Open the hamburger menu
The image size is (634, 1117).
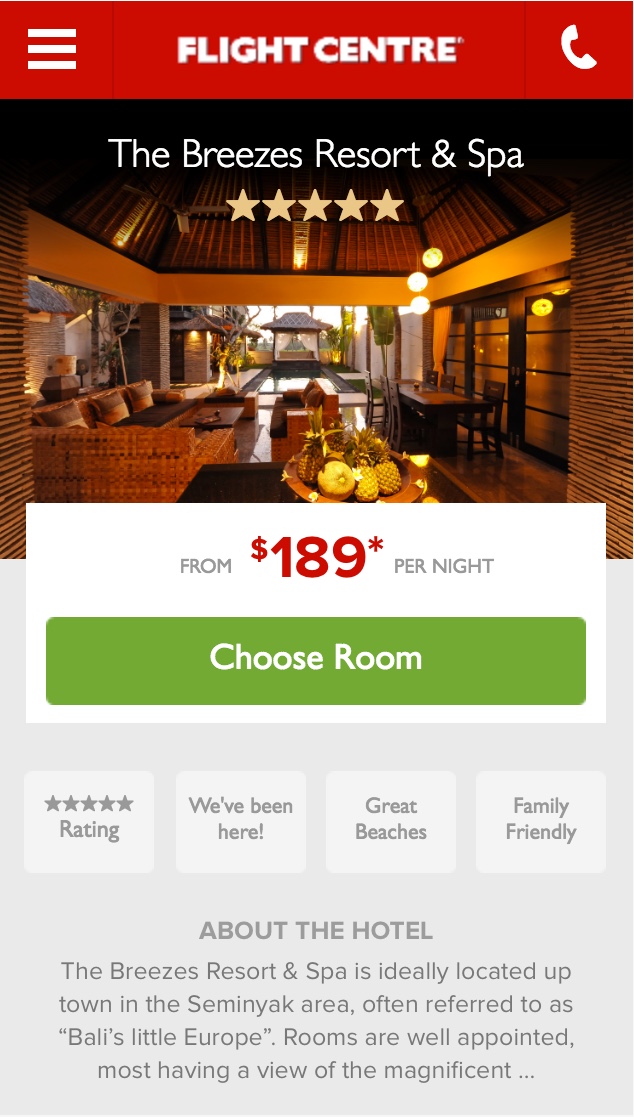click(x=52, y=49)
